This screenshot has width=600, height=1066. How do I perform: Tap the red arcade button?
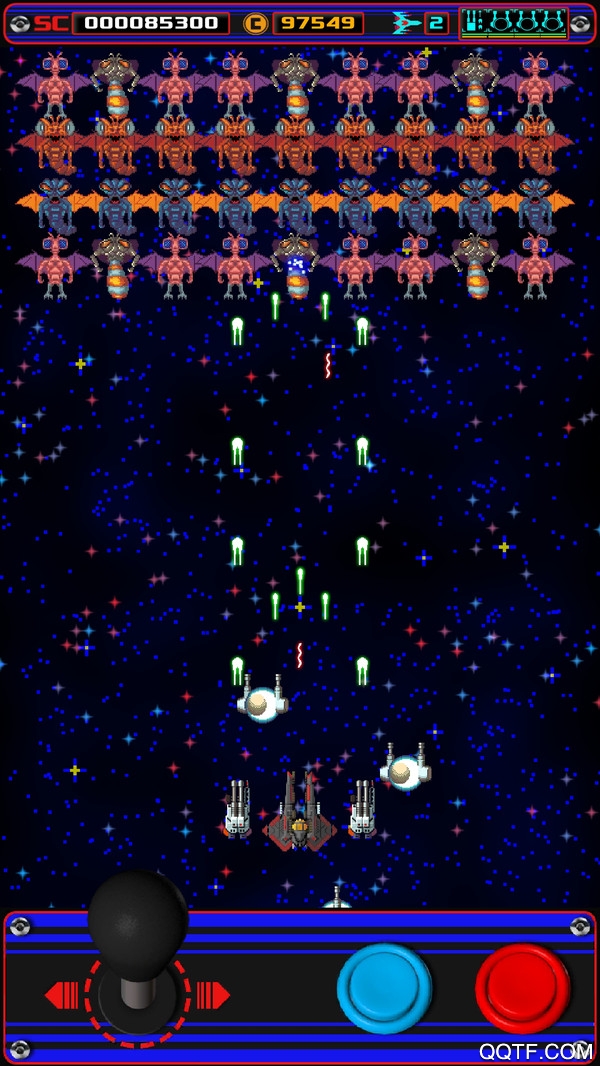click(522, 988)
